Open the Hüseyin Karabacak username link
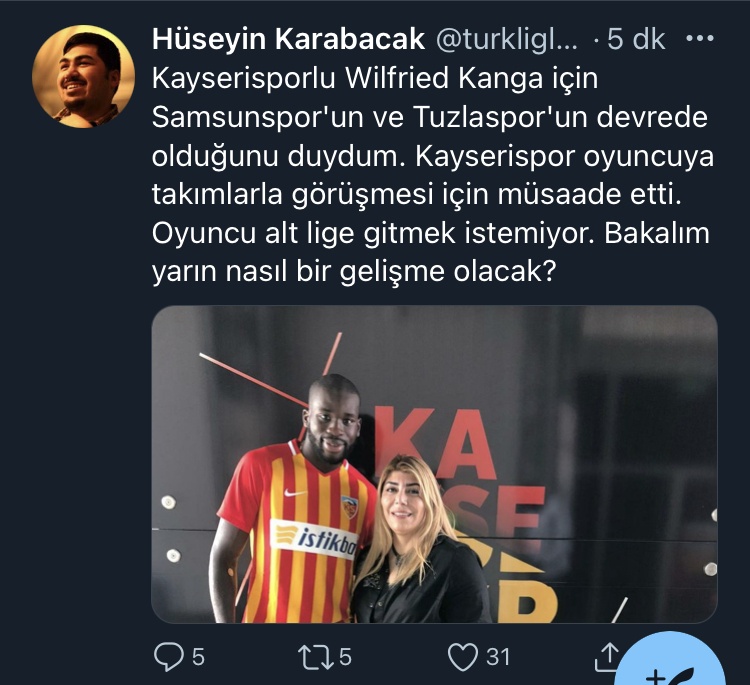750x685 pixels. 288,39
